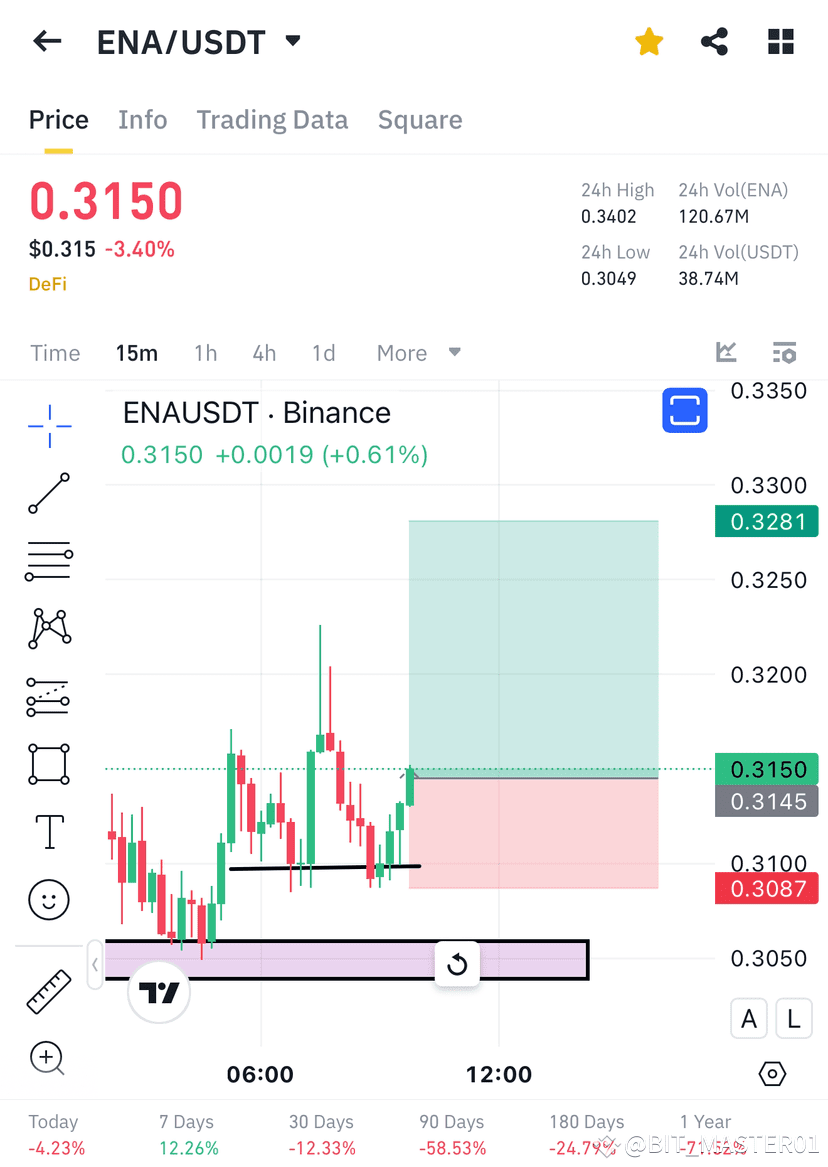
Task: Toggle the line chart view
Action: (x=727, y=352)
